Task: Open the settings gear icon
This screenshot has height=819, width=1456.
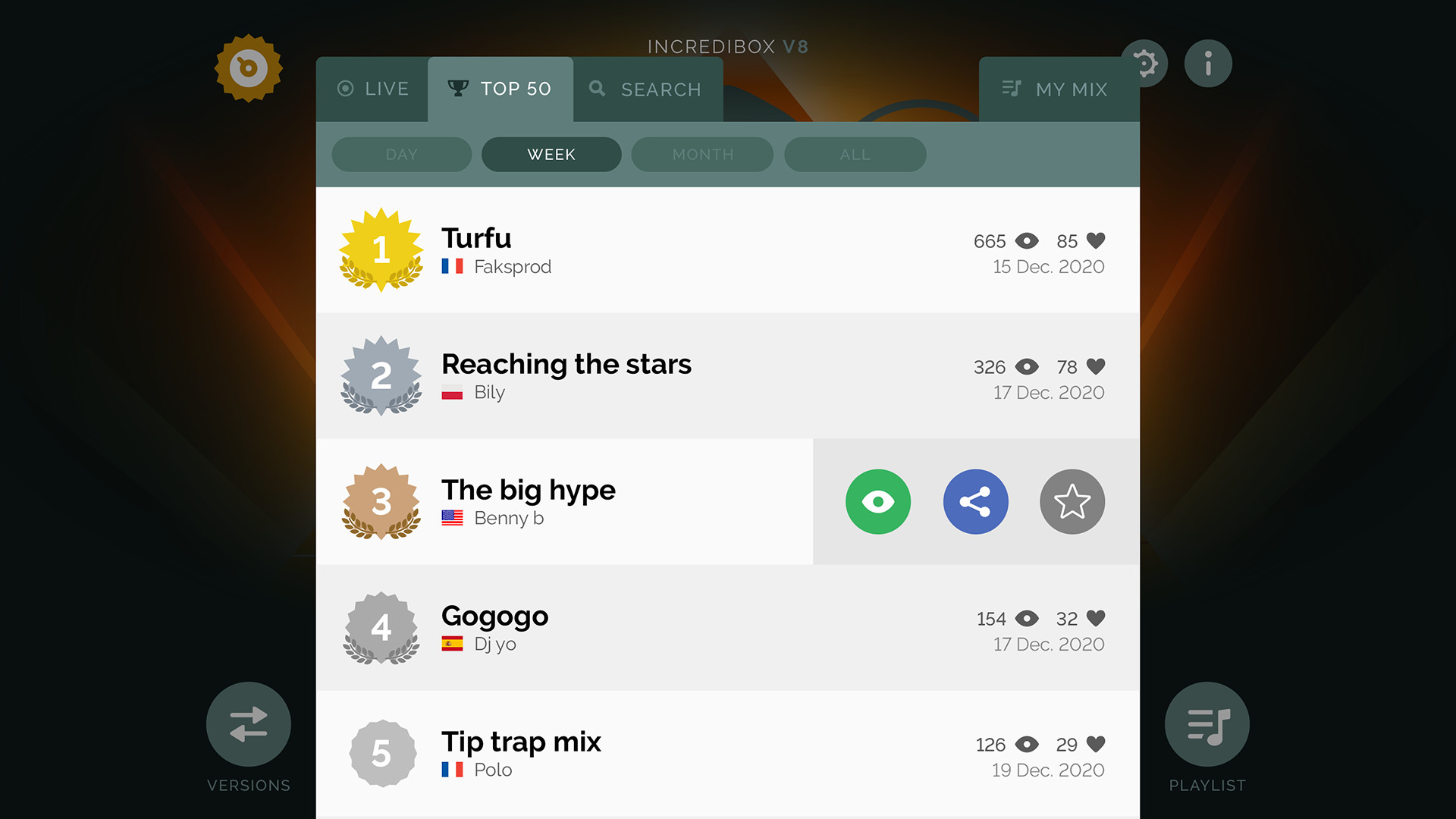Action: coord(1144,64)
